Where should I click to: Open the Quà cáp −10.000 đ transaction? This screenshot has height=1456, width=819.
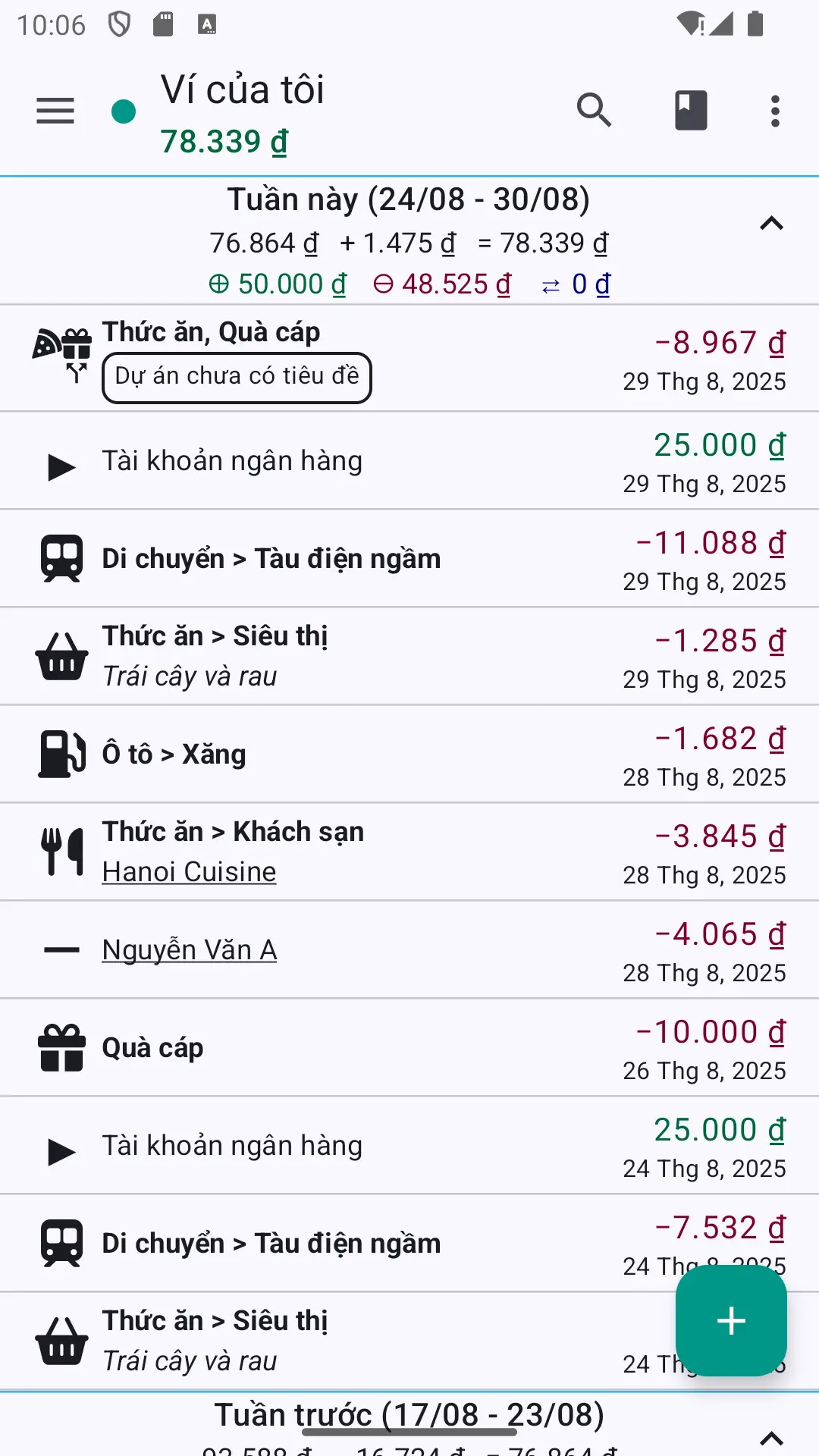tap(409, 1048)
